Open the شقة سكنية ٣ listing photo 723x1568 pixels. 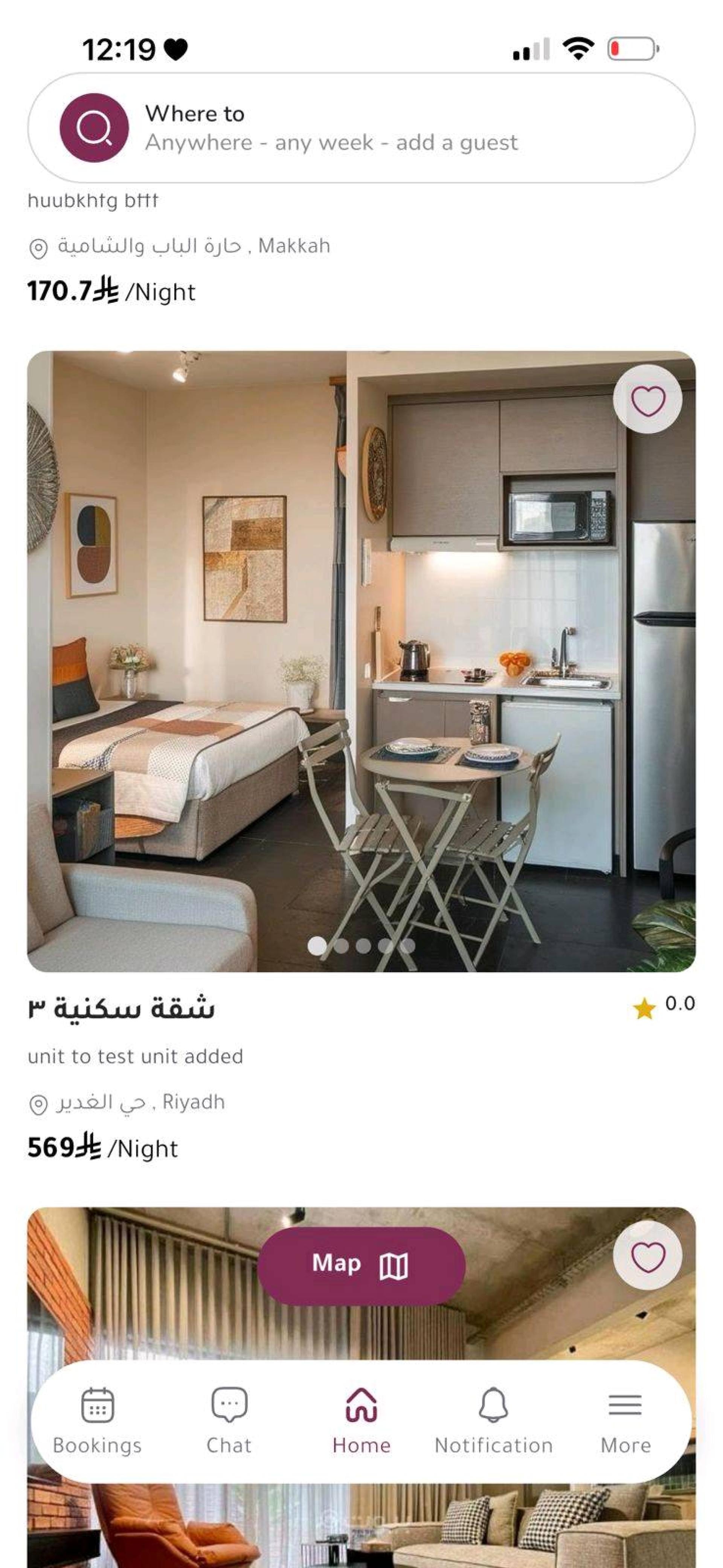coord(361,662)
